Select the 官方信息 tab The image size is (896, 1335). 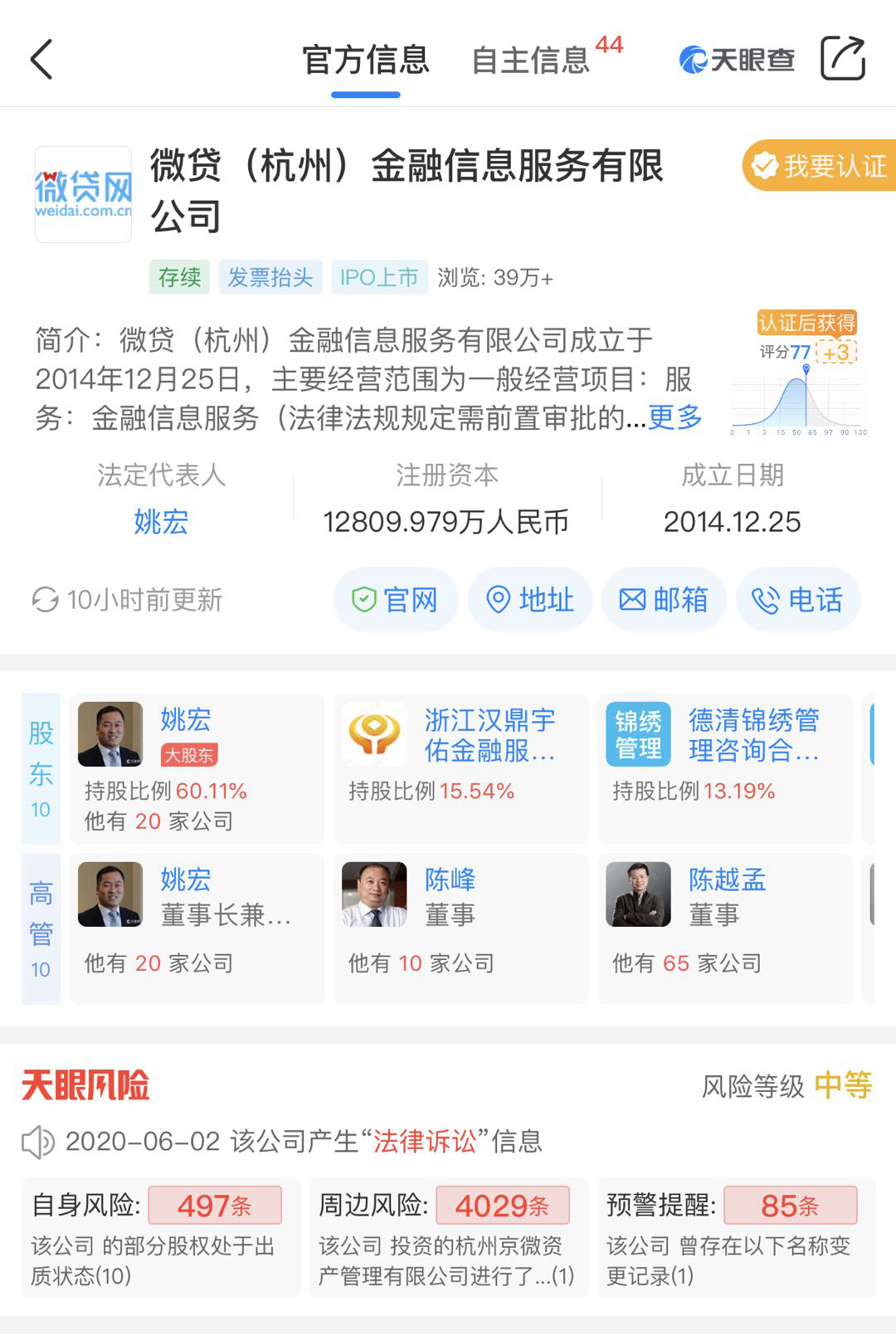click(x=365, y=60)
